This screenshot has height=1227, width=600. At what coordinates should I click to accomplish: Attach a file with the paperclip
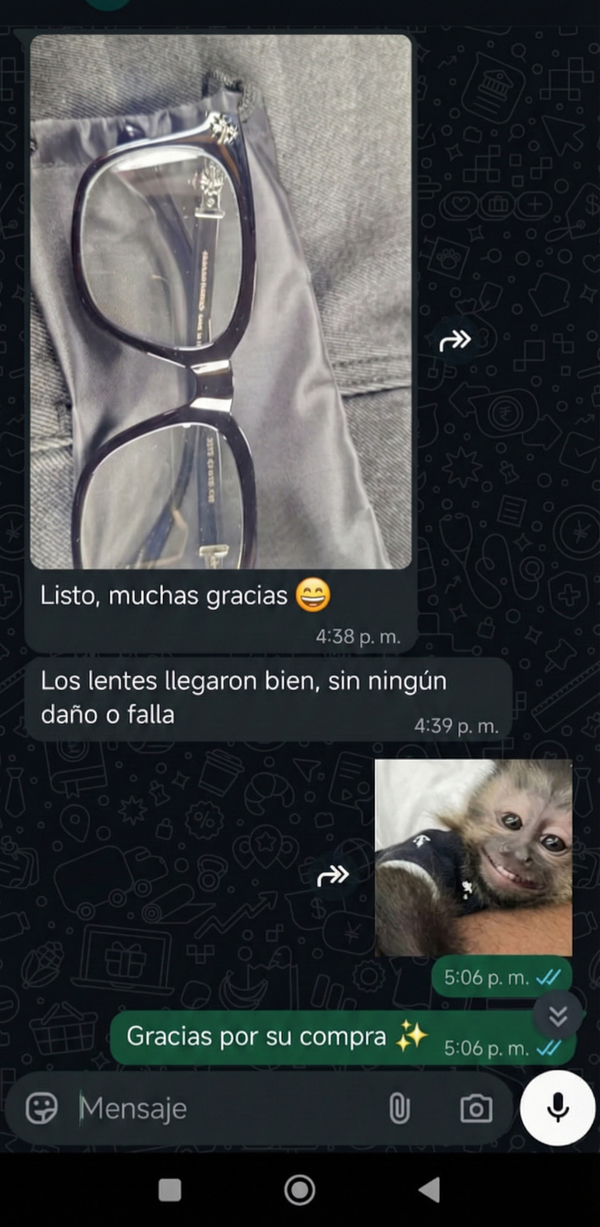pyautogui.click(x=399, y=1108)
